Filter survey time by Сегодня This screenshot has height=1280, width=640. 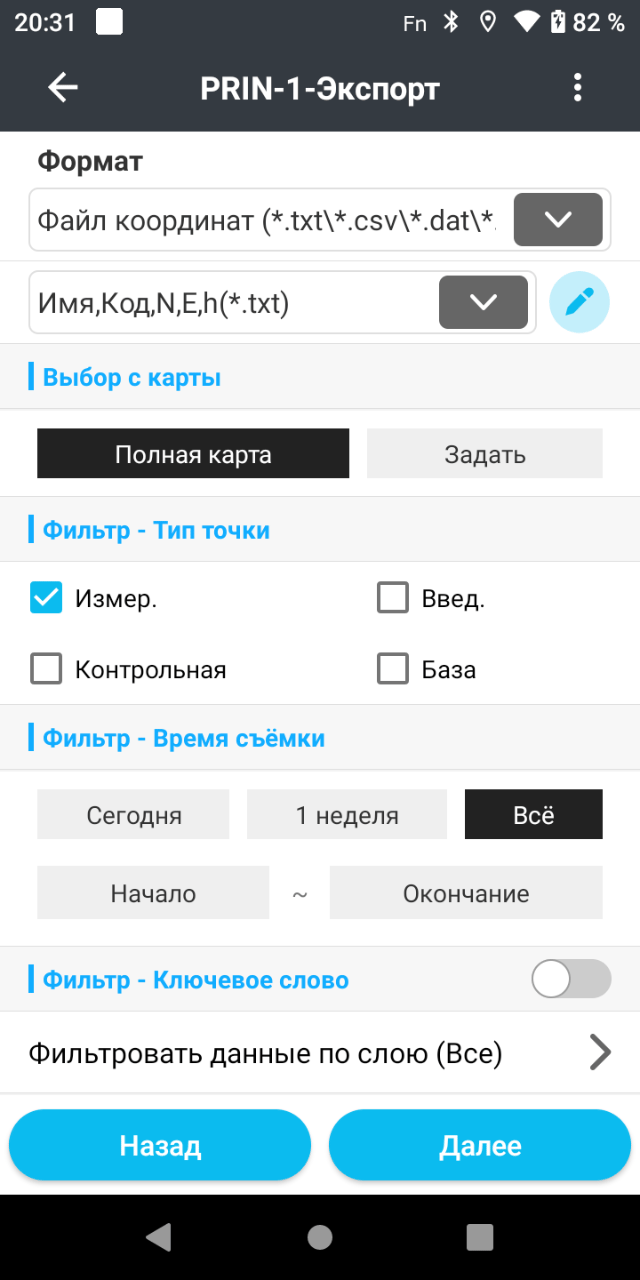click(x=133, y=815)
